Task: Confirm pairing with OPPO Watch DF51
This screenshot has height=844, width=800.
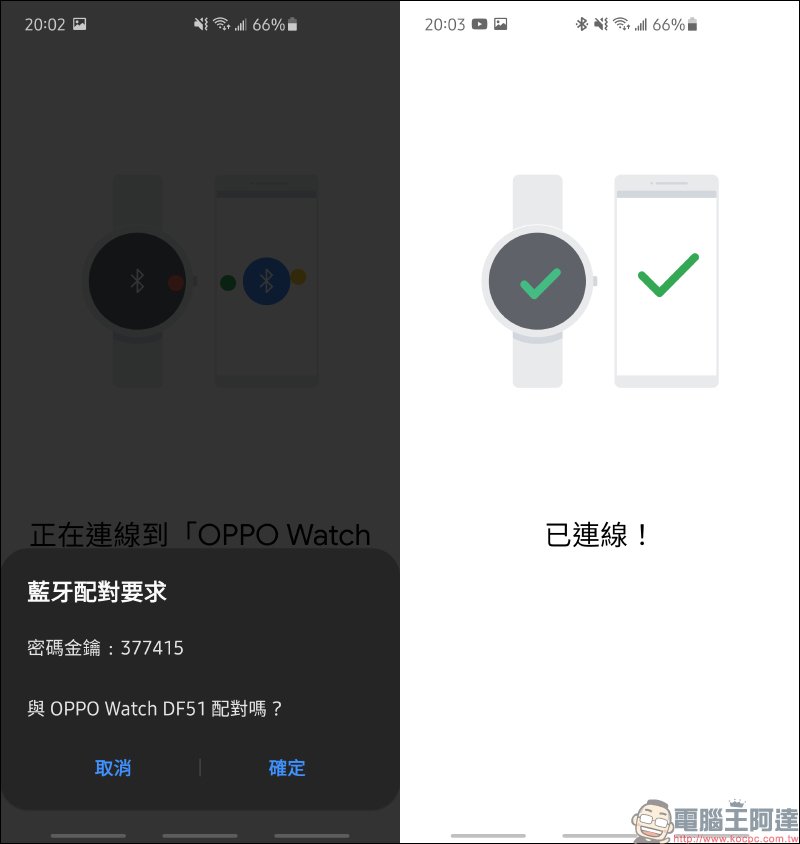Action: (x=287, y=768)
